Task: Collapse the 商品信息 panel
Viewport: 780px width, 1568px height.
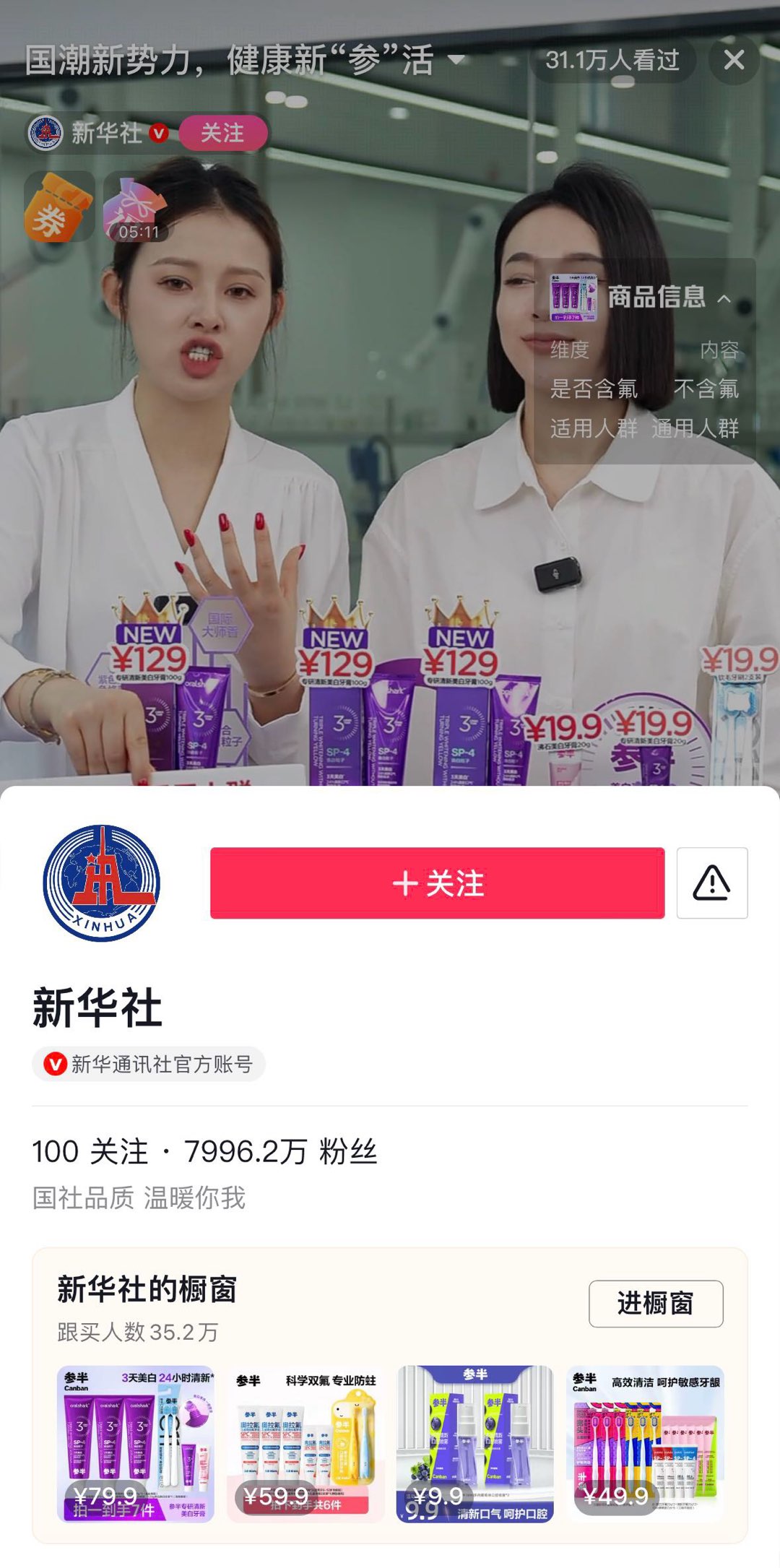Action: [x=724, y=298]
